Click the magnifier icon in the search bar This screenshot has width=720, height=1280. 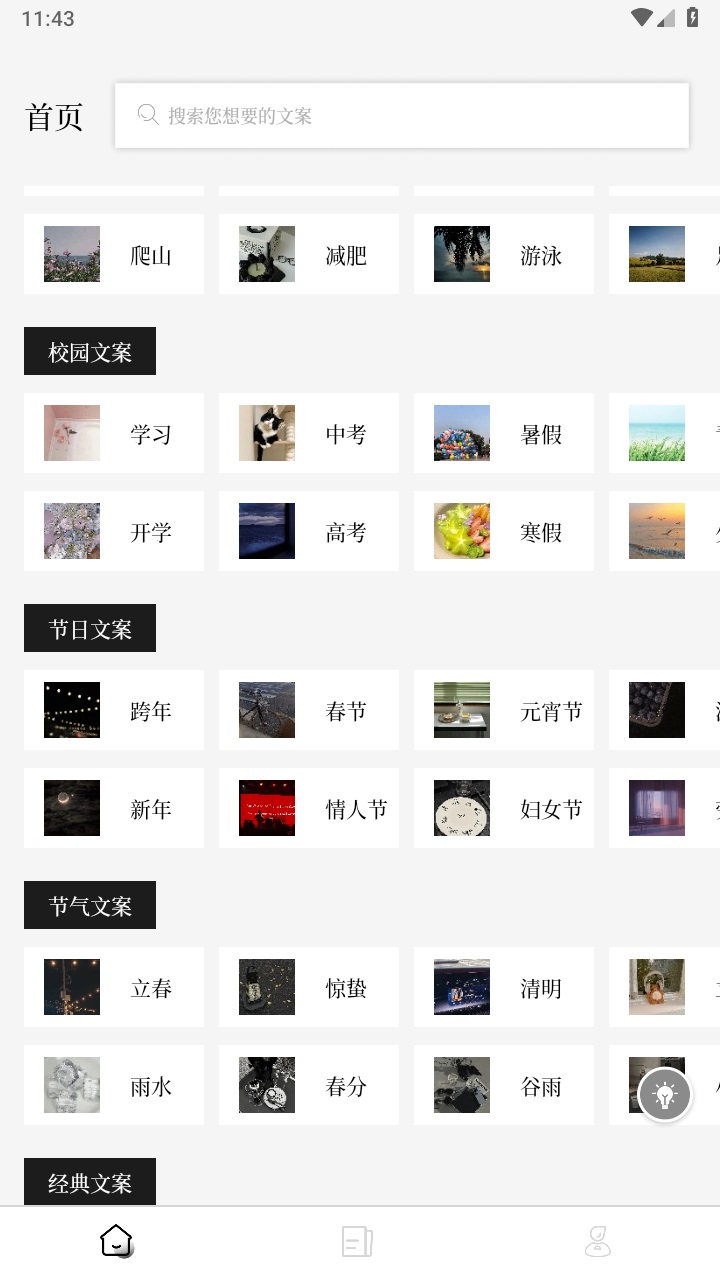[x=147, y=114]
